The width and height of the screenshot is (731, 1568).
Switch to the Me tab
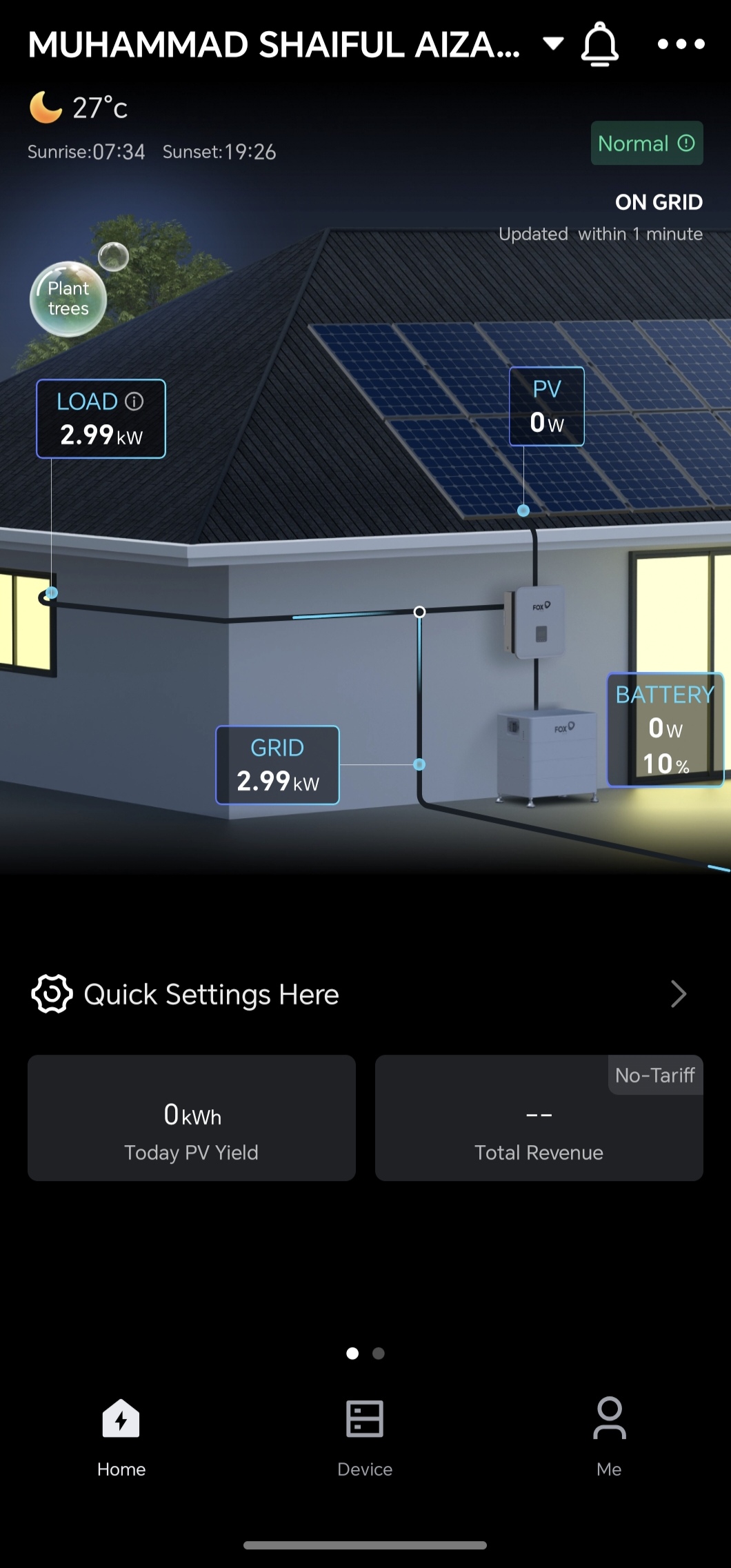coord(609,1438)
